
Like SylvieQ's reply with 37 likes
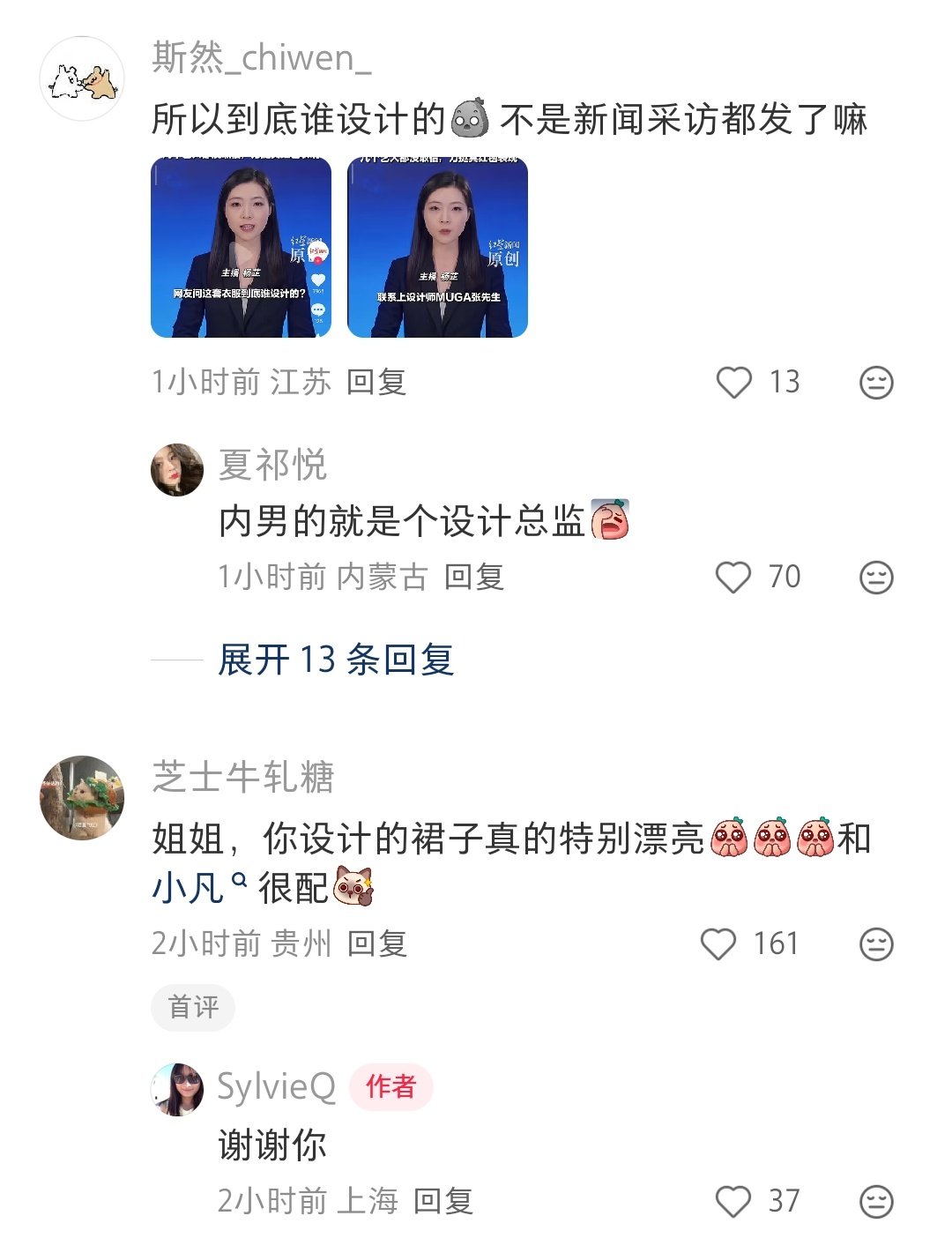[x=733, y=1200]
